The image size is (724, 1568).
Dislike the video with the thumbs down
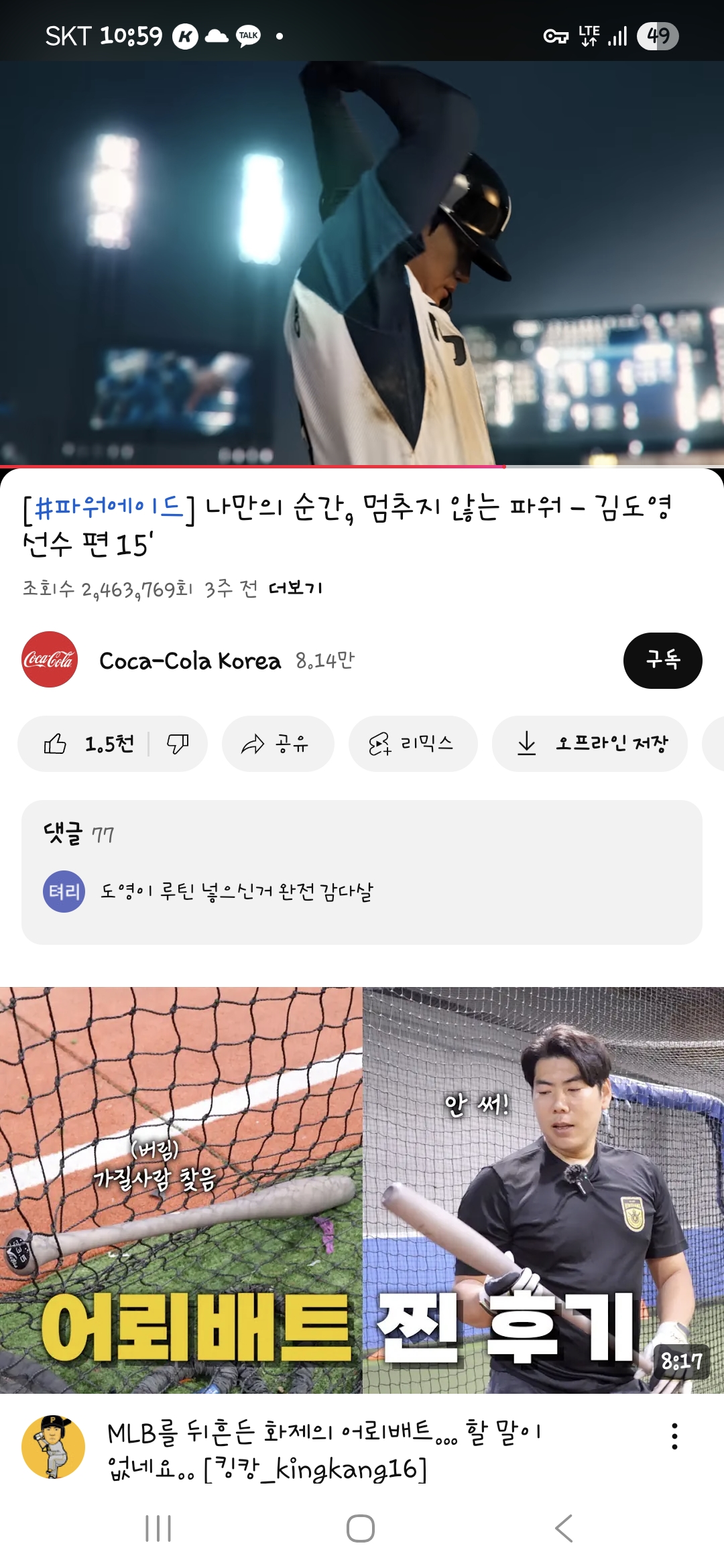pos(178,744)
